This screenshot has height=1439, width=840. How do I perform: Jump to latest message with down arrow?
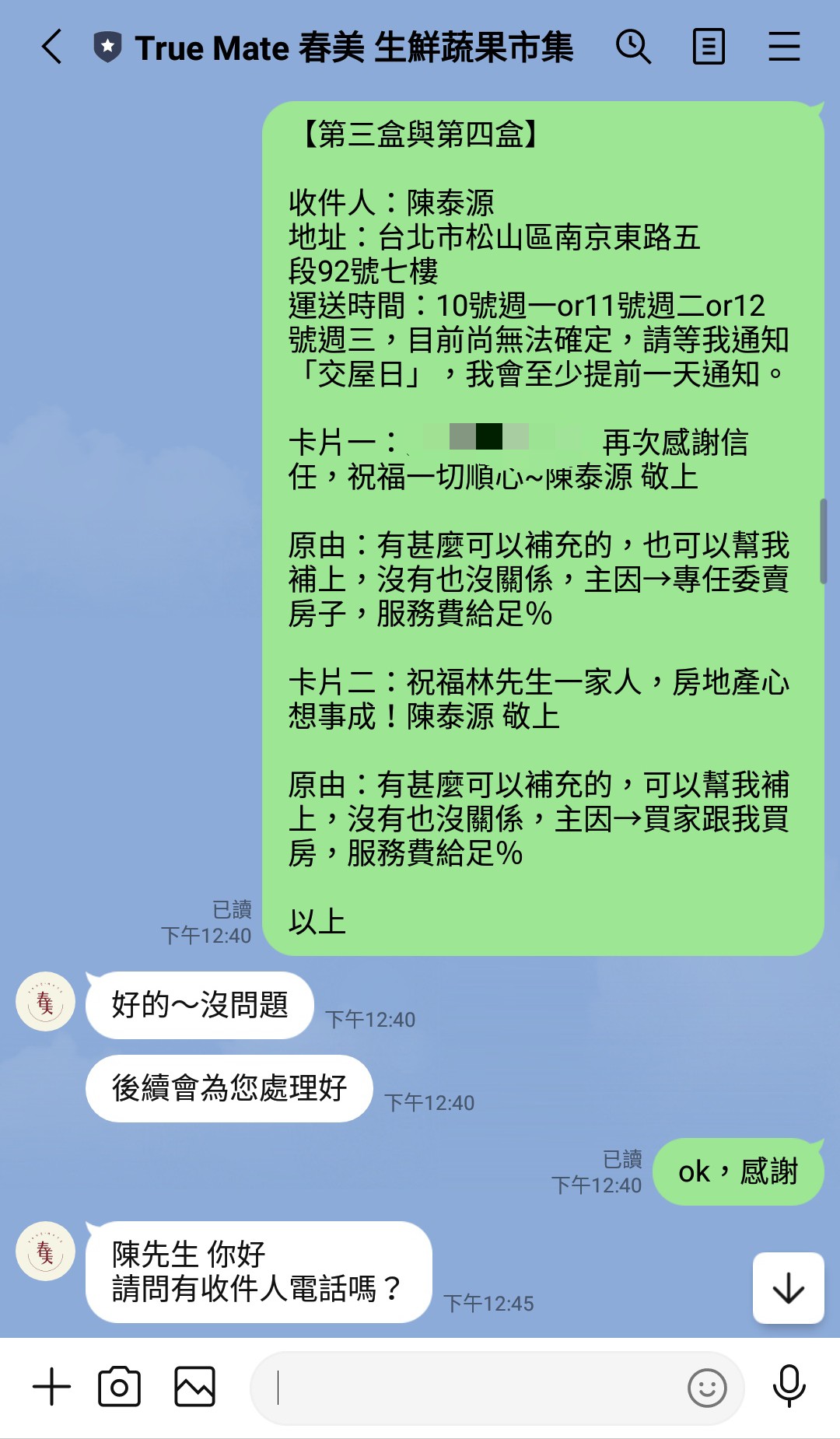pyautogui.click(x=788, y=1287)
